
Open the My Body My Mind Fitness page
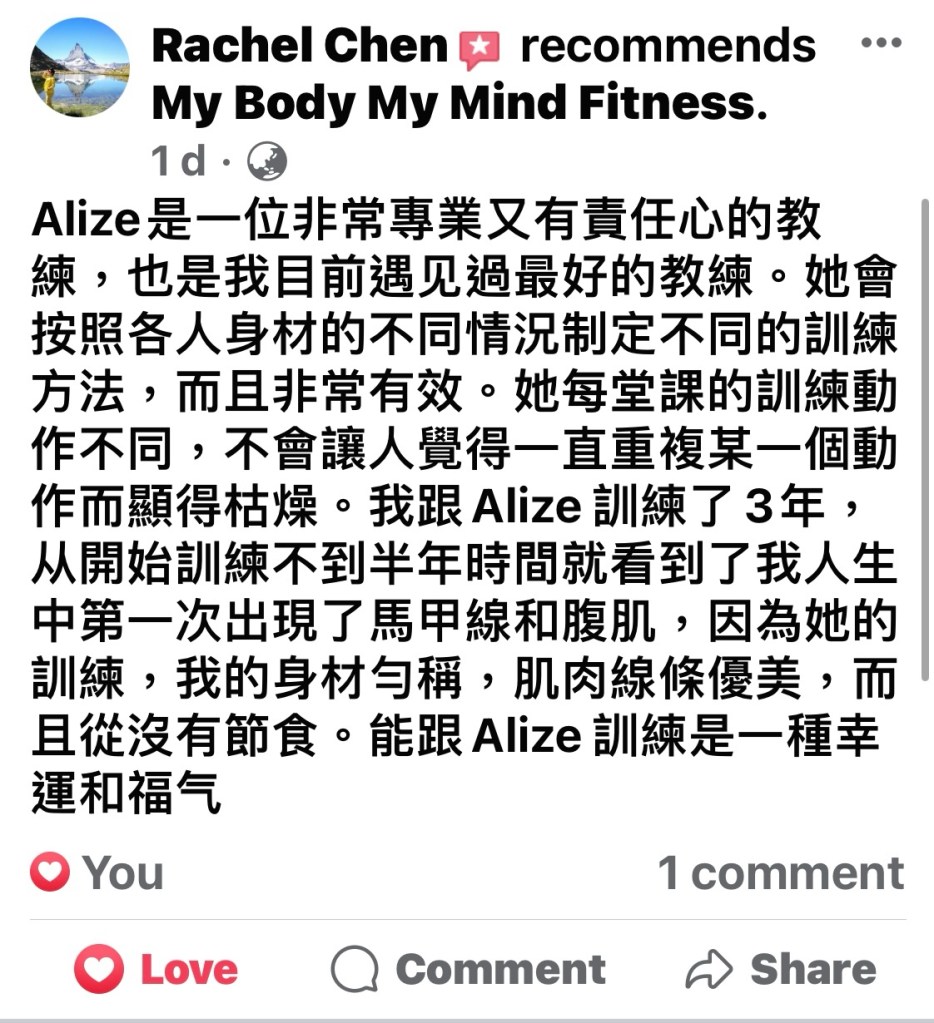click(x=458, y=103)
